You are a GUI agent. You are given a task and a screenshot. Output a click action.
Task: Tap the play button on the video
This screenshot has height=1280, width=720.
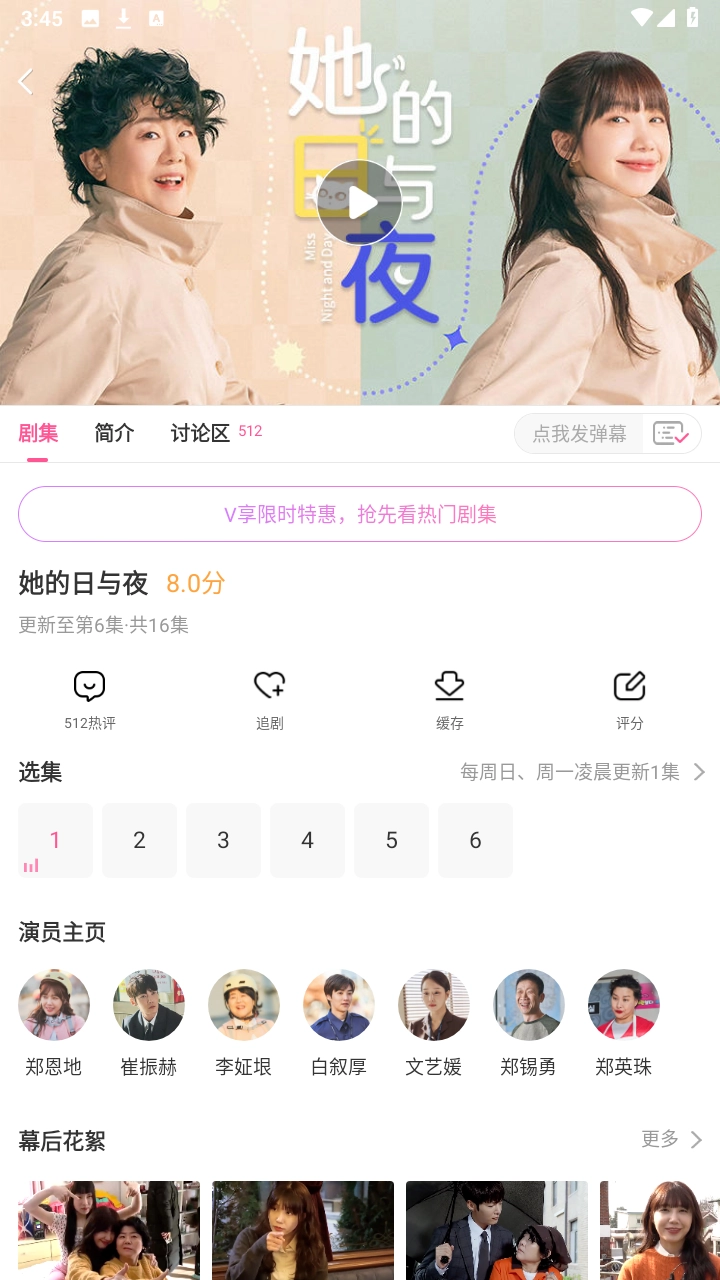pyautogui.click(x=362, y=202)
